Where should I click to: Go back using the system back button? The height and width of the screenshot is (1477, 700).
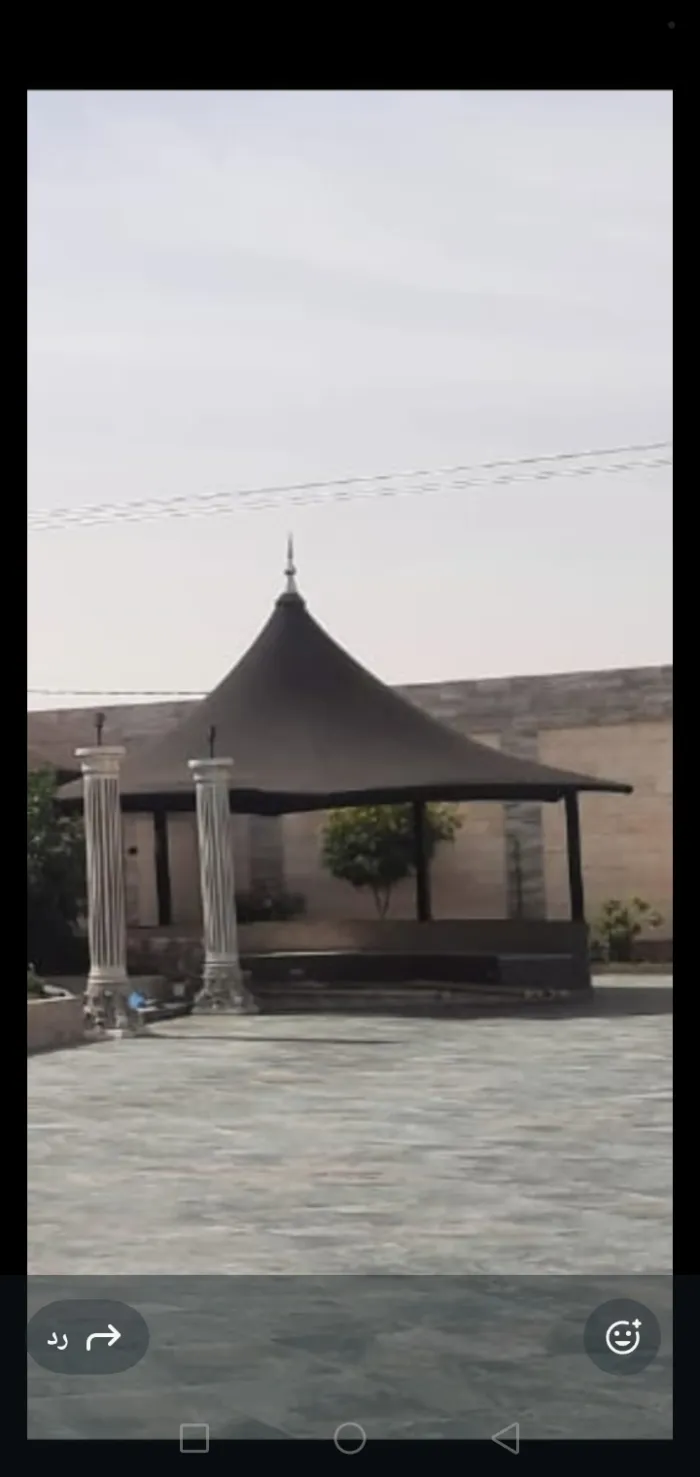pyautogui.click(x=506, y=1438)
